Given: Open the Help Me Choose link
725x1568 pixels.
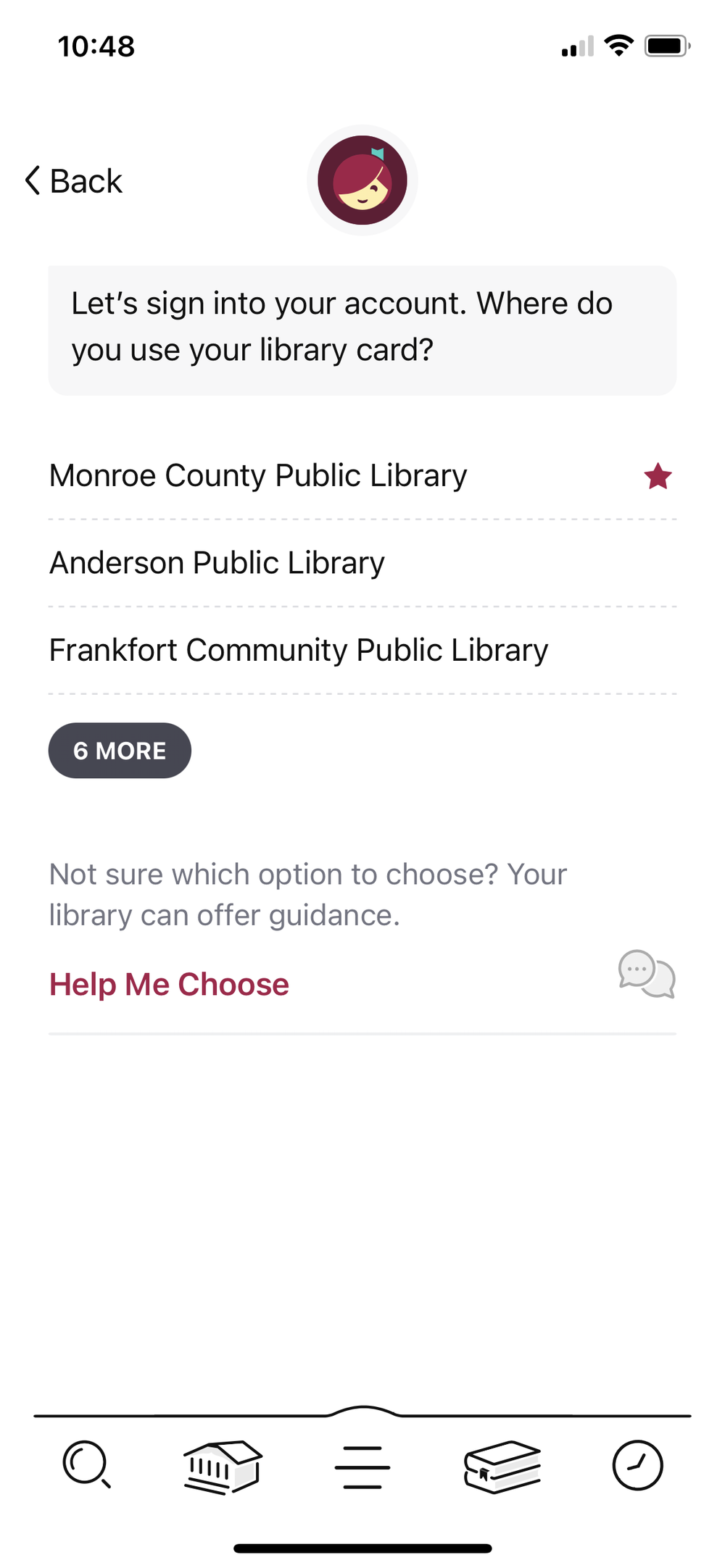Looking at the screenshot, I should pos(169,985).
